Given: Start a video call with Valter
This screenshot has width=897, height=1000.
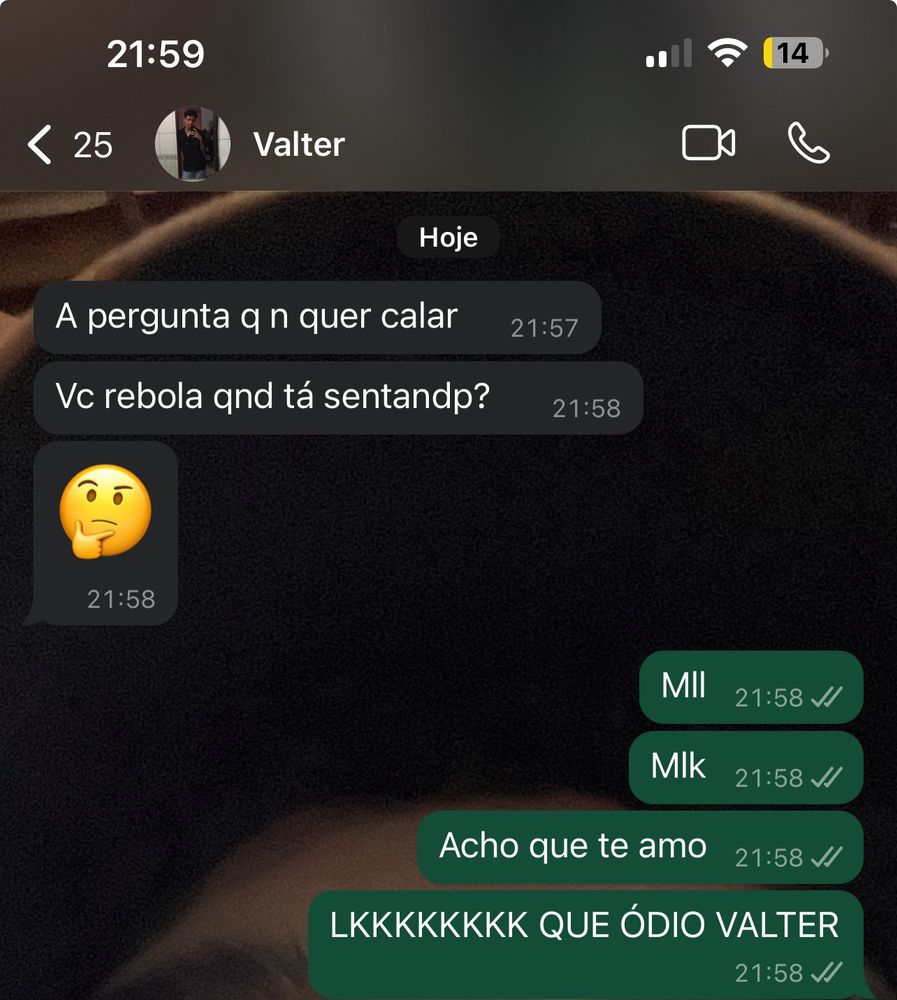Looking at the screenshot, I should point(708,144).
